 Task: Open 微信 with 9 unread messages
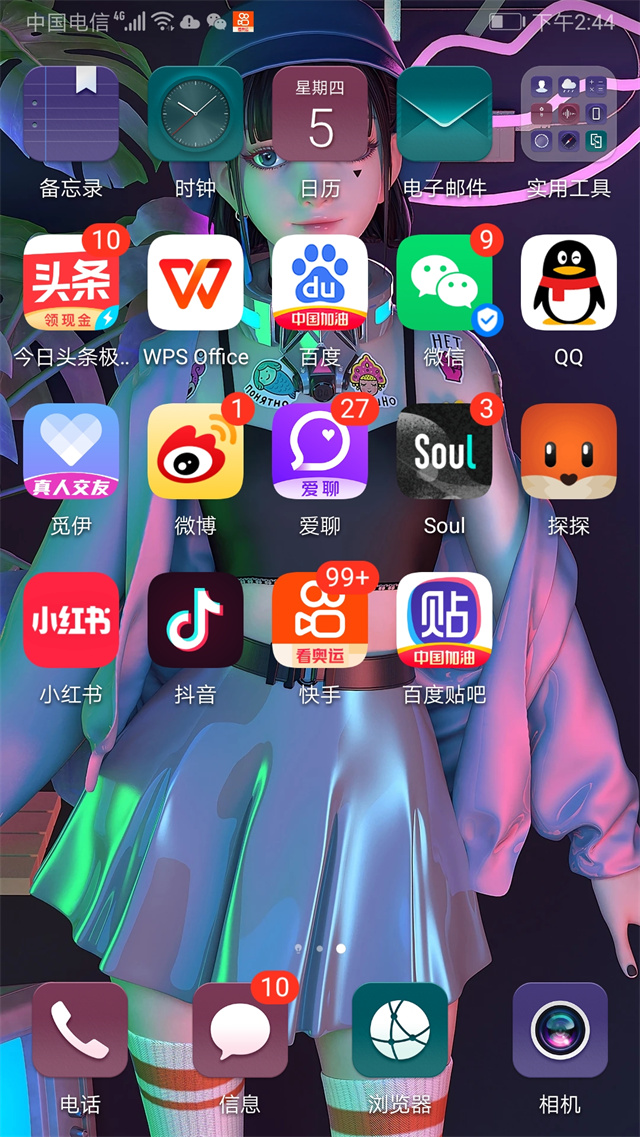[x=444, y=283]
